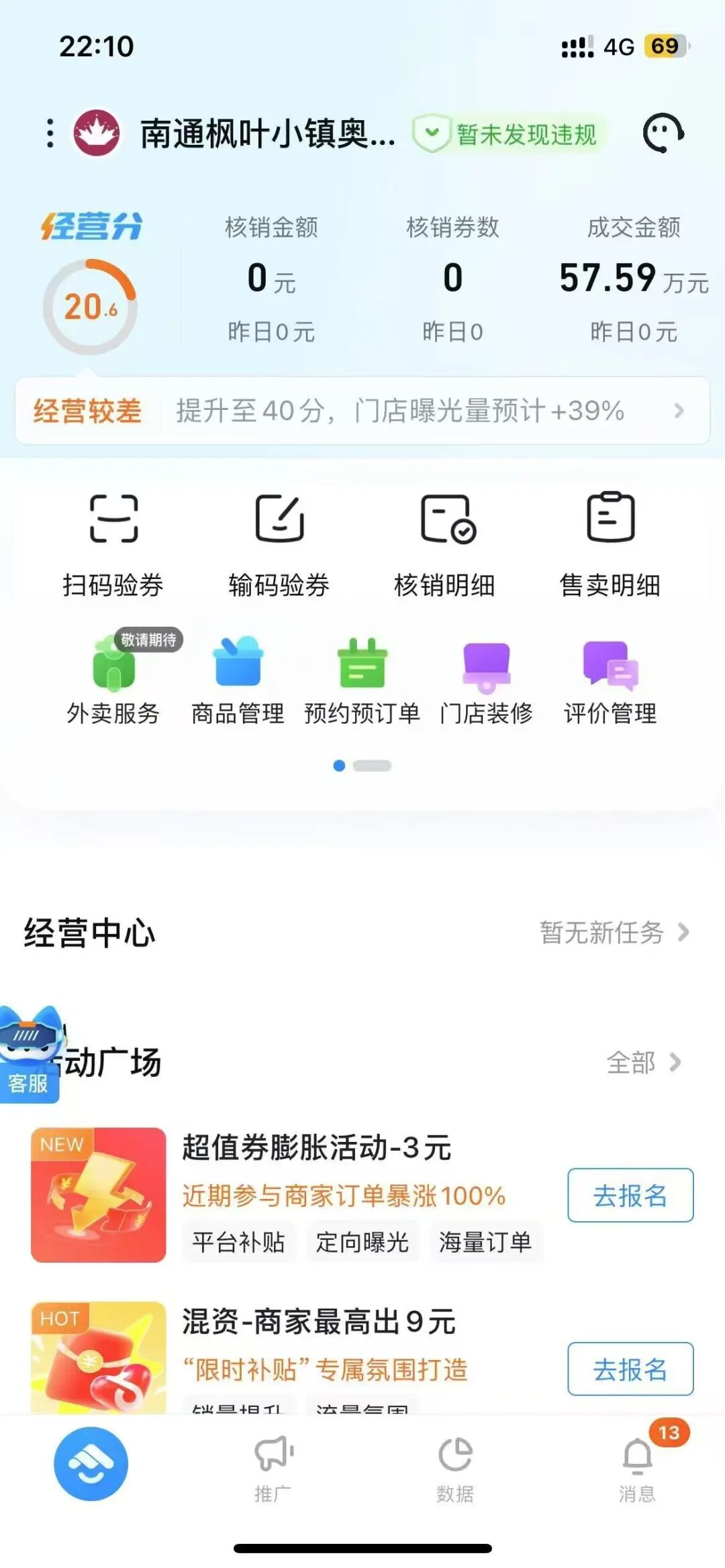This screenshot has height=1568, width=725.
Task: Open 输码验券 code entry
Action: pos(279,542)
